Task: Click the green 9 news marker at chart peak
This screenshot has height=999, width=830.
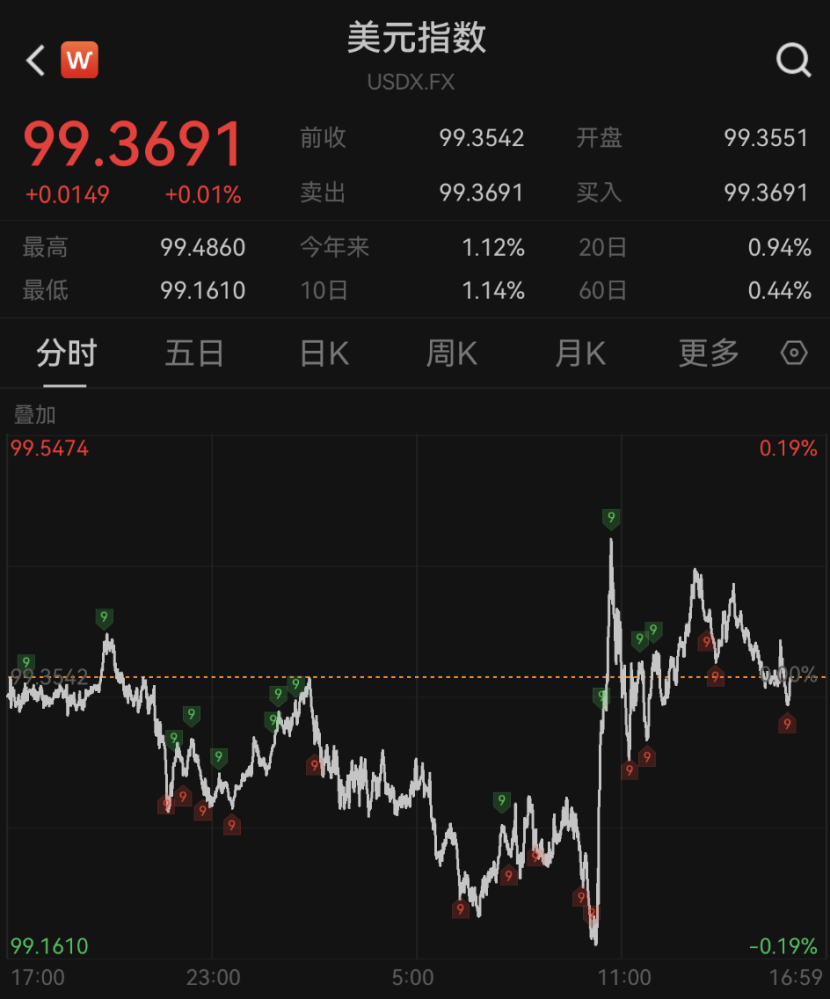Action: [x=611, y=518]
